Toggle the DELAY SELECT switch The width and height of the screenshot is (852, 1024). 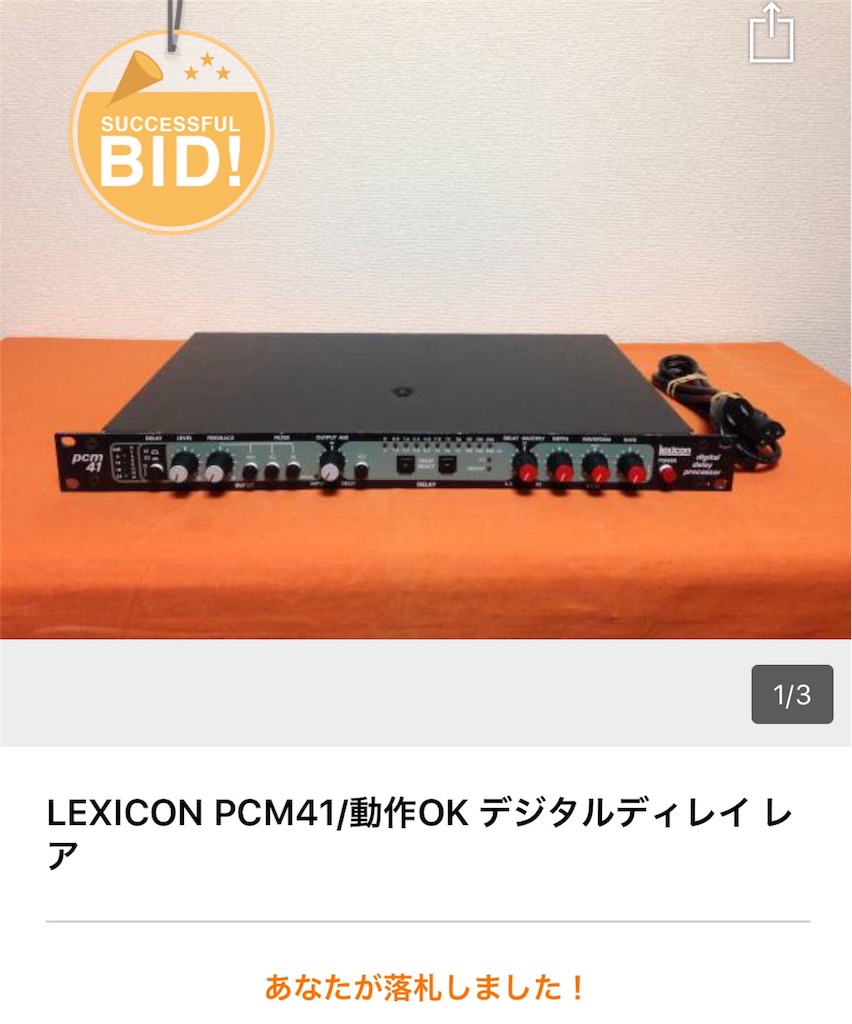coord(403,465)
